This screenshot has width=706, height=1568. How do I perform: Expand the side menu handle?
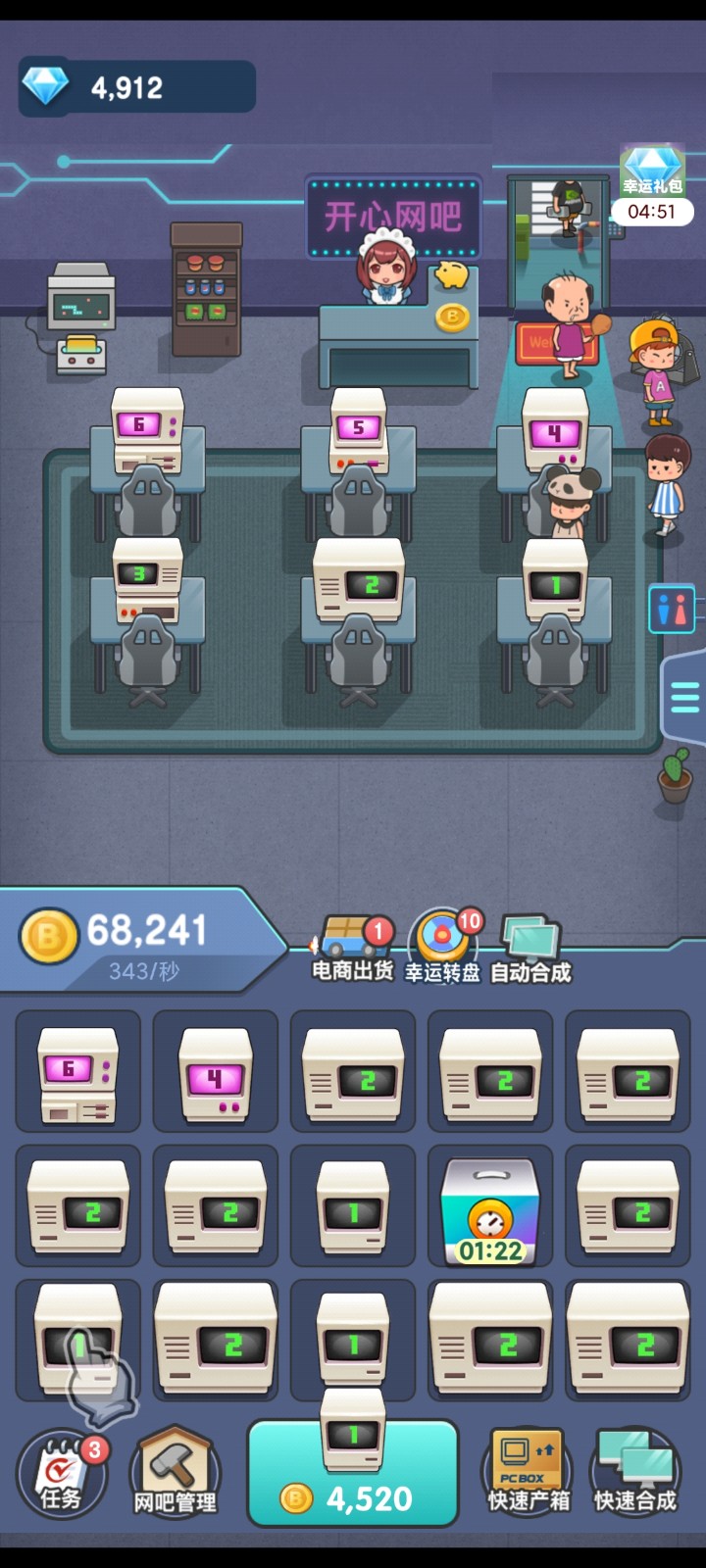(x=684, y=698)
